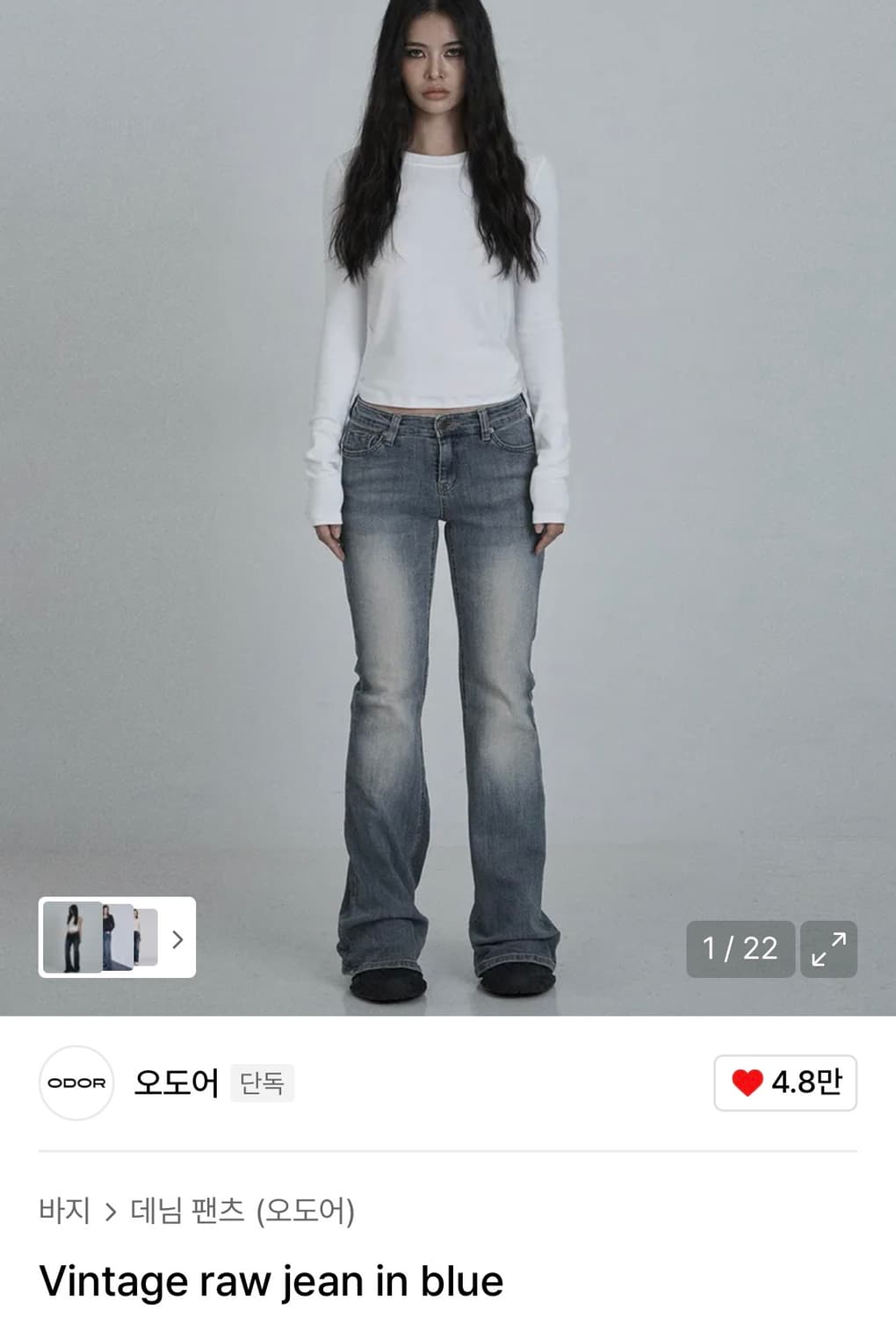This screenshot has height=1318, width=896.
Task: Navigate to the 바지 breadcrumb category
Action: (65, 1209)
